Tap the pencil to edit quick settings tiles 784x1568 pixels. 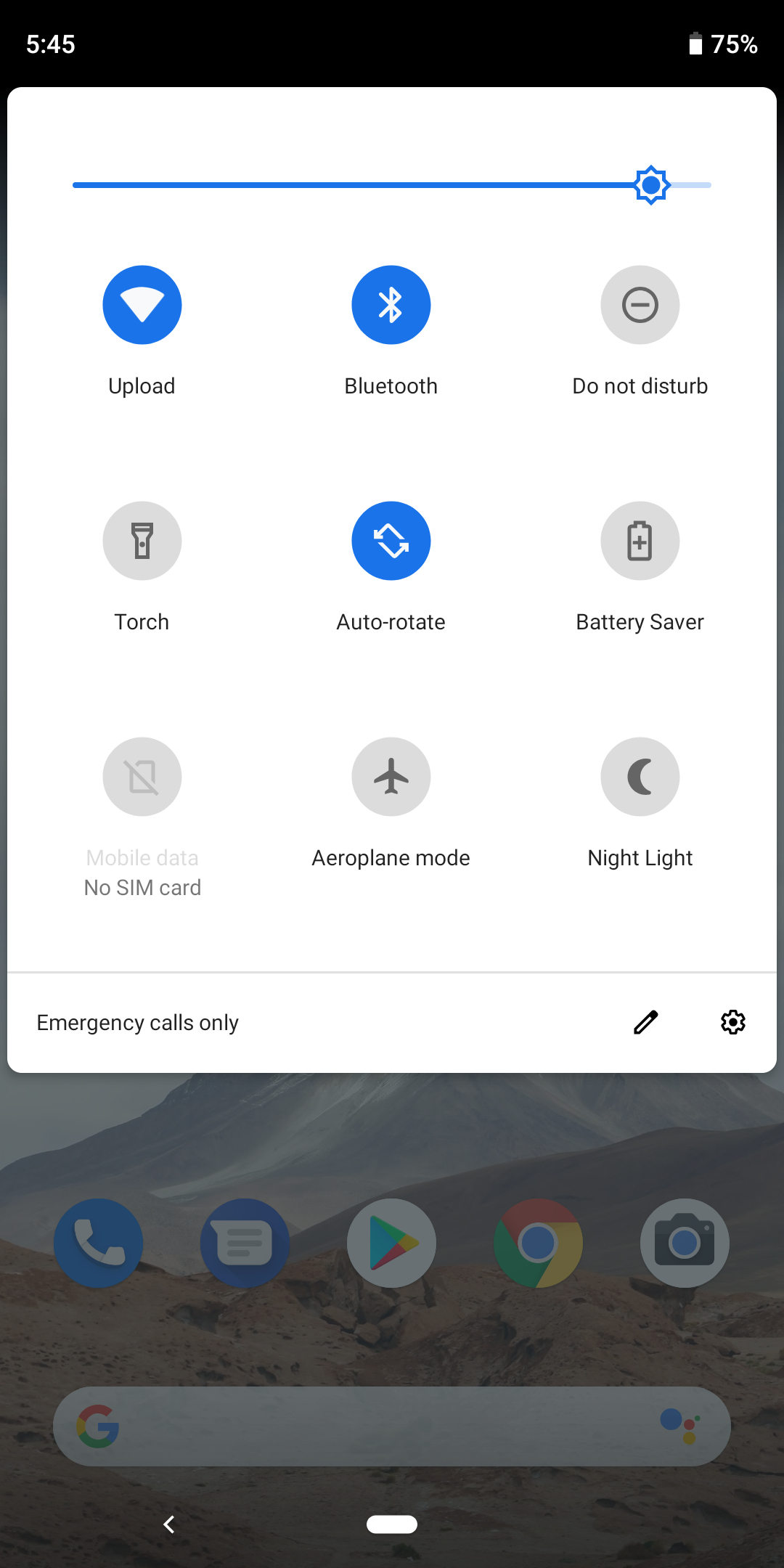[645, 1021]
